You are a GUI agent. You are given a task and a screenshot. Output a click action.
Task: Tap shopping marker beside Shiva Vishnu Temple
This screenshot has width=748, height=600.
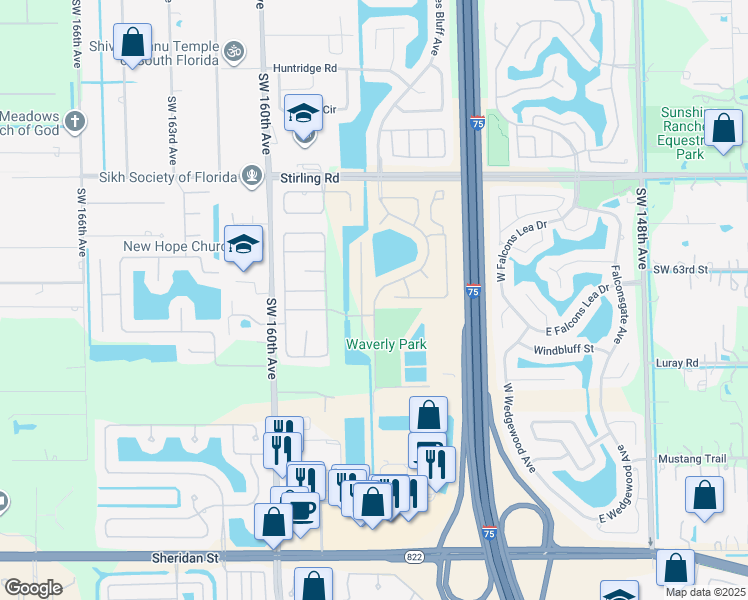pyautogui.click(x=133, y=45)
